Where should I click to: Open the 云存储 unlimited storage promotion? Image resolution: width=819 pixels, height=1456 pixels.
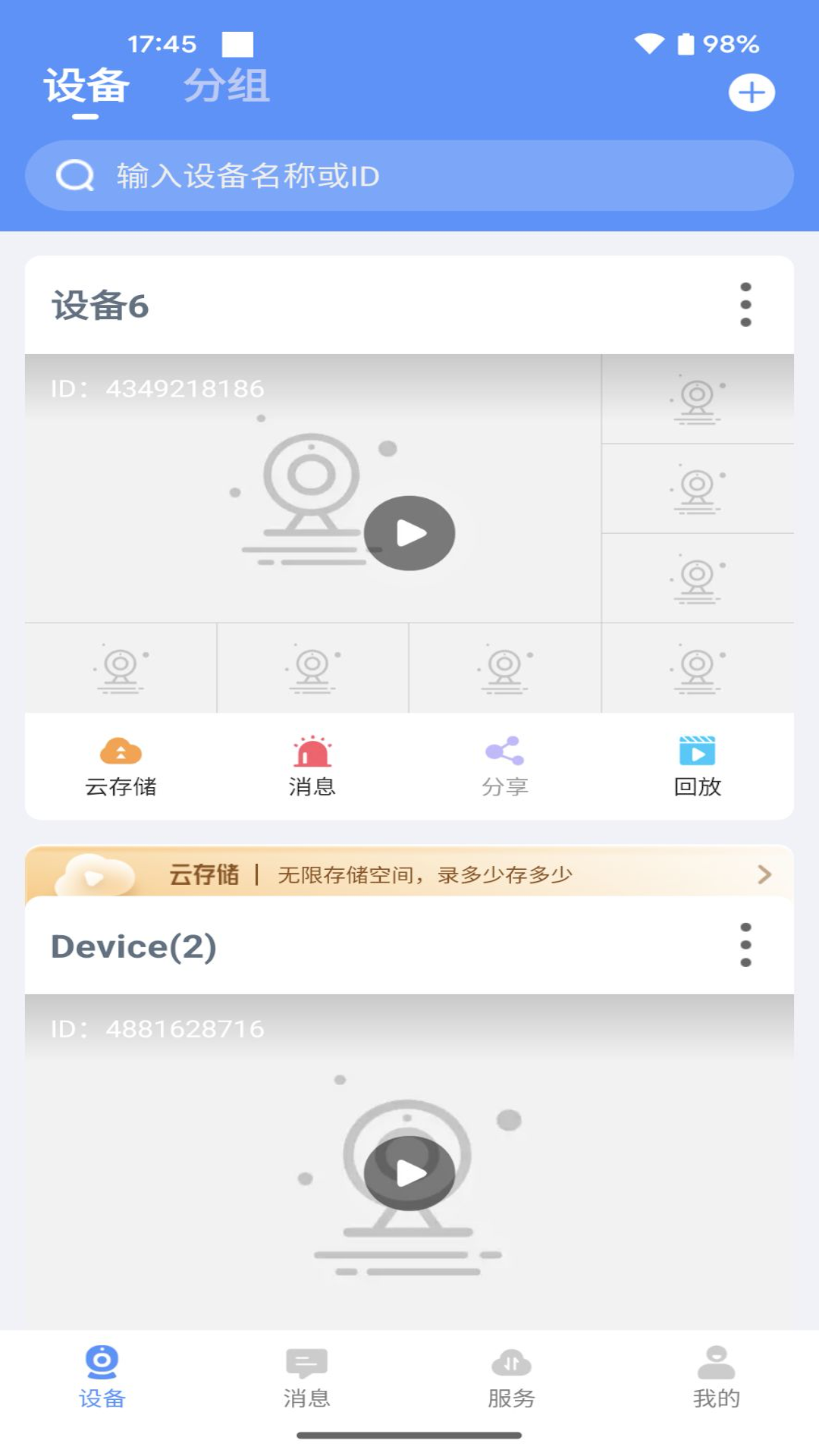(409, 874)
